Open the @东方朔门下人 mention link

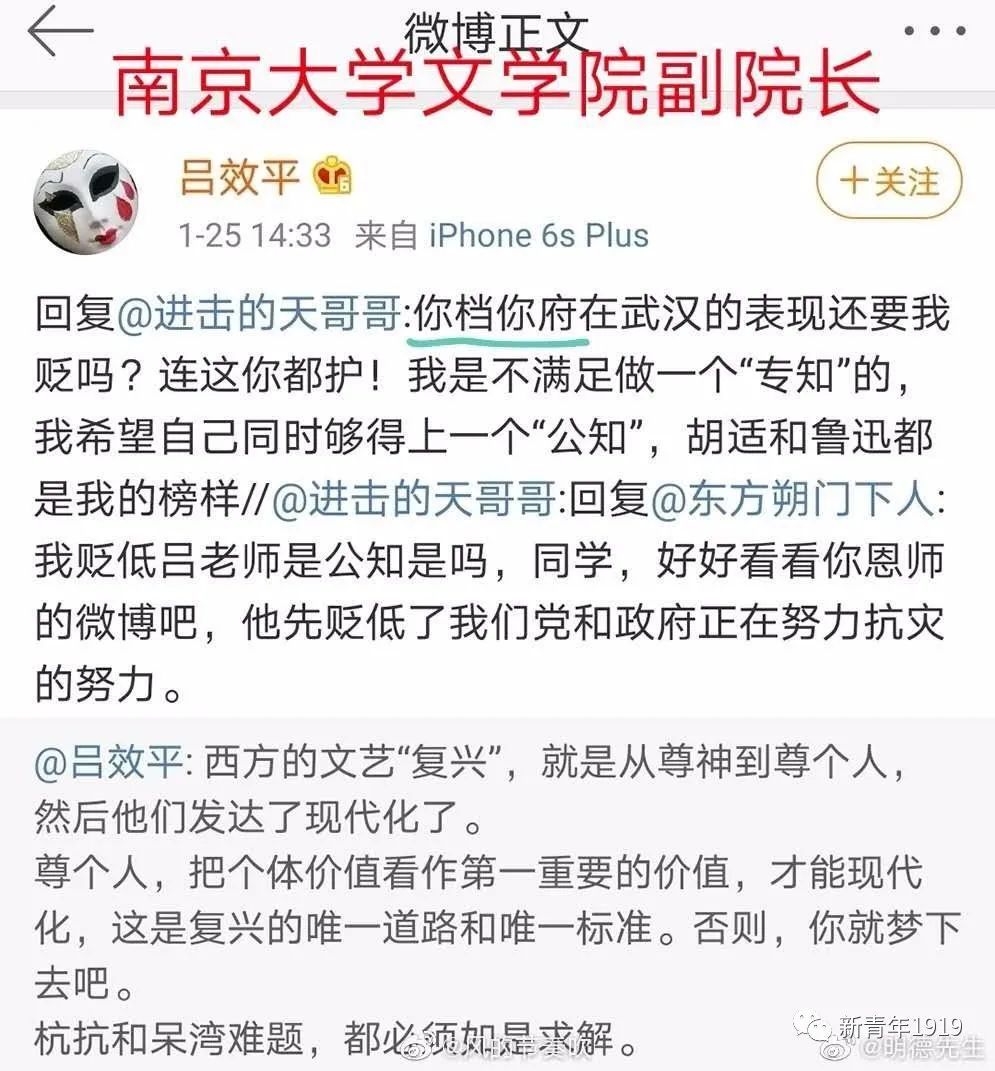click(792, 498)
